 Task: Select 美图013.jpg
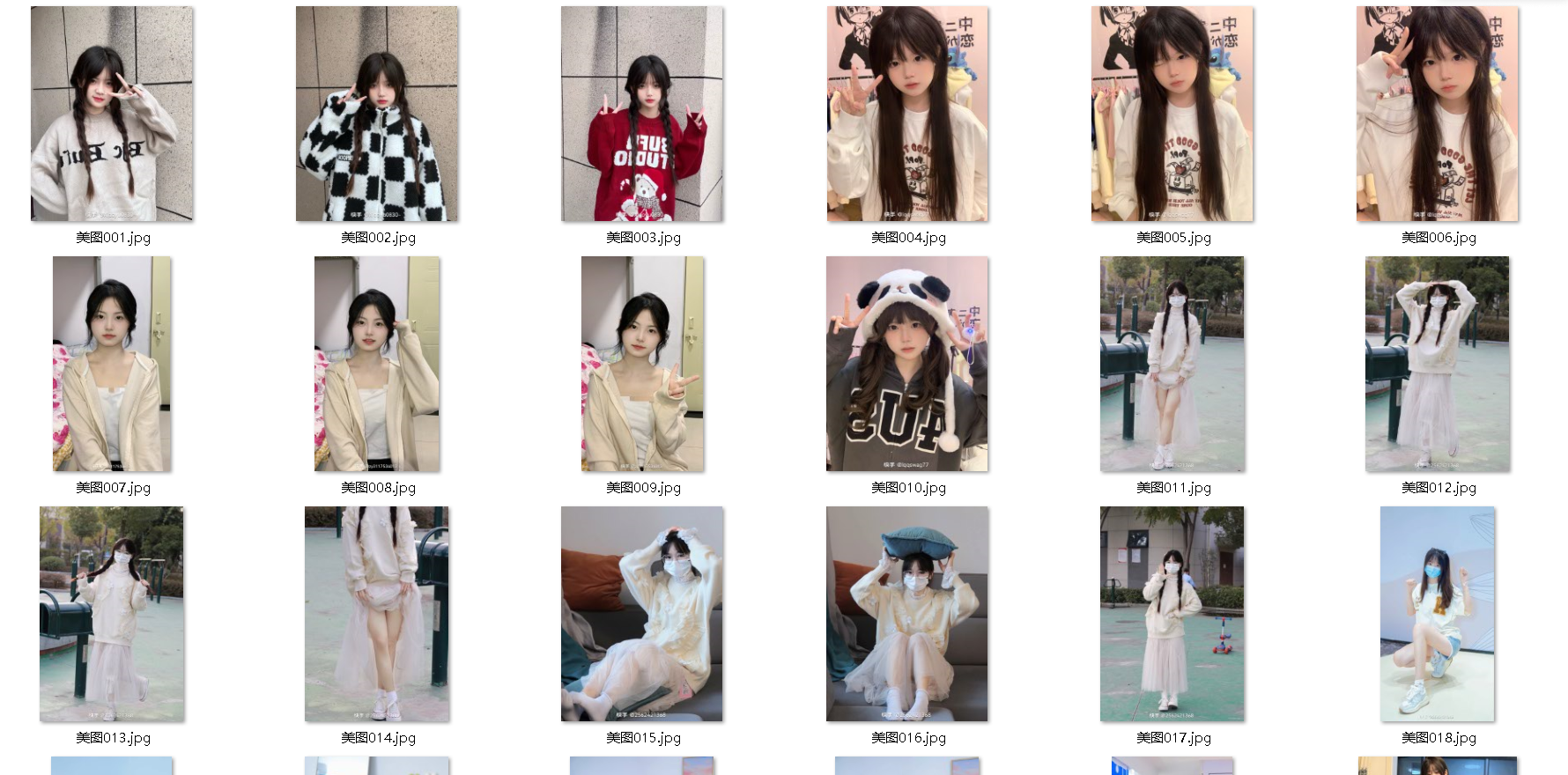click(112, 614)
